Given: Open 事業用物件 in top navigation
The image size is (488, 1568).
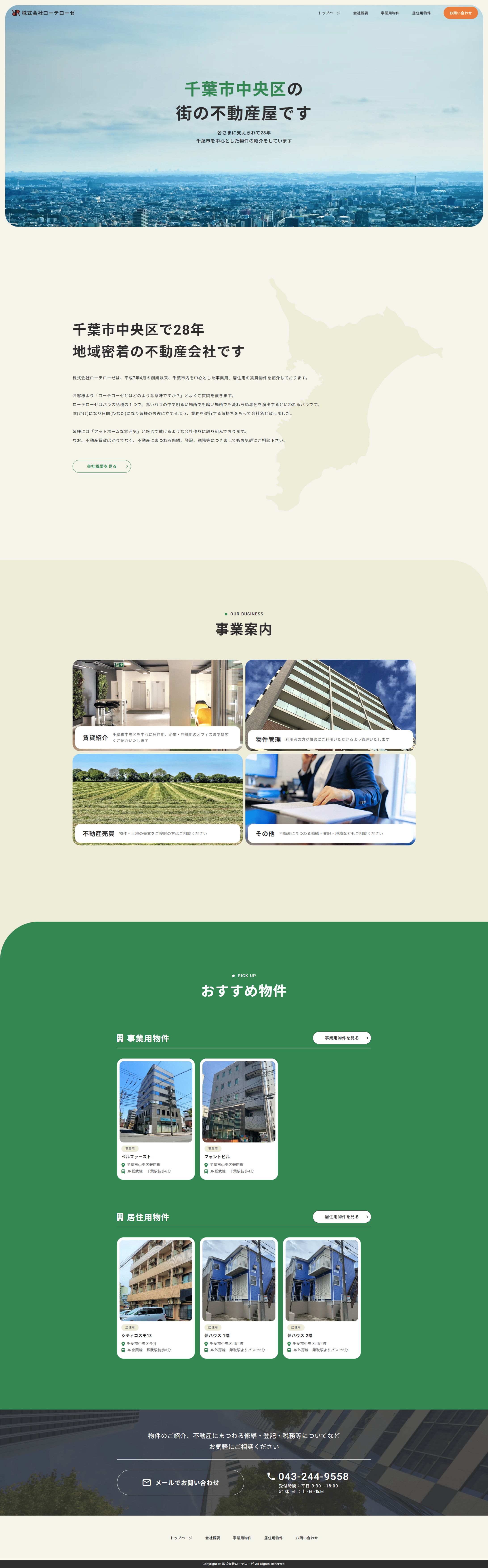Looking at the screenshot, I should point(390,13).
